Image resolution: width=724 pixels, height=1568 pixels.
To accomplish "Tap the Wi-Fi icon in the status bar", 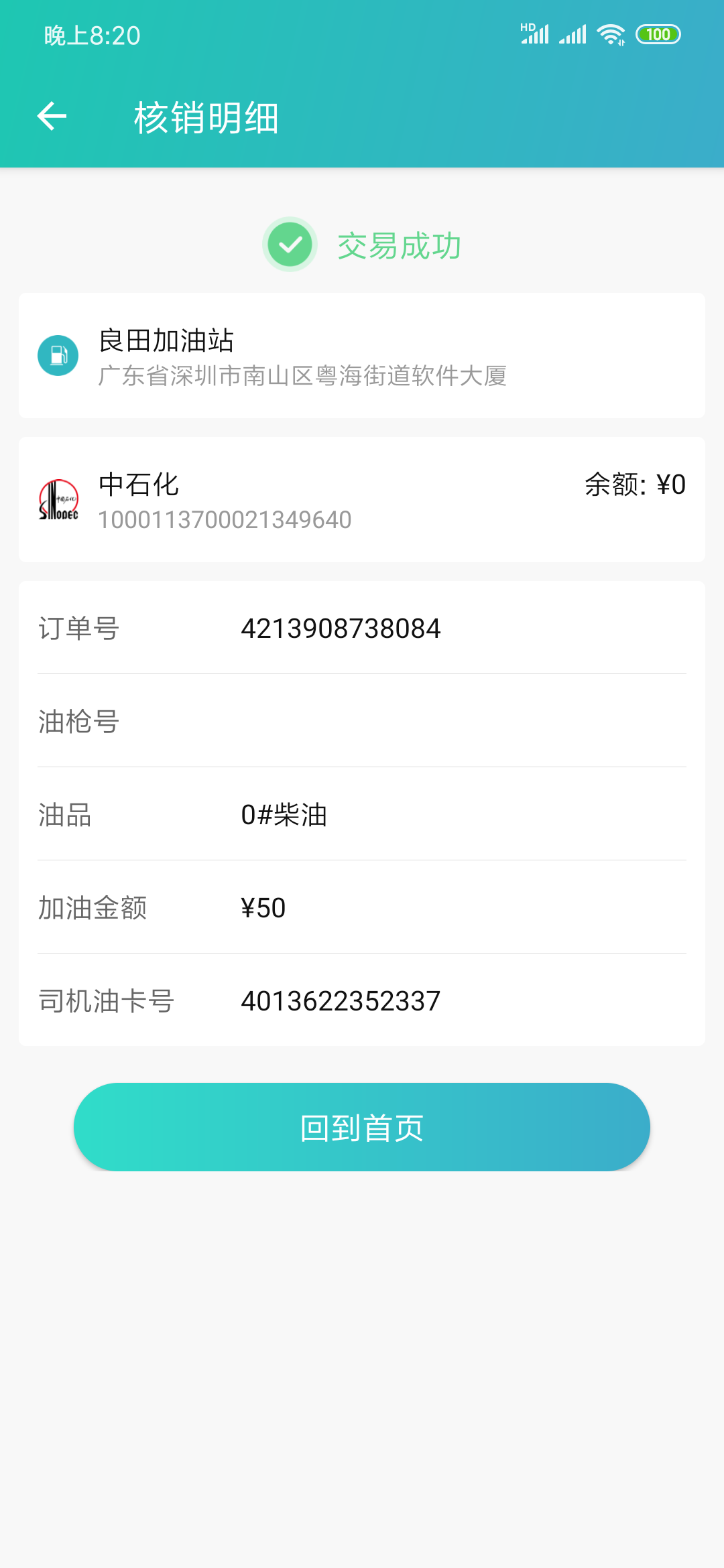I will click(x=609, y=32).
